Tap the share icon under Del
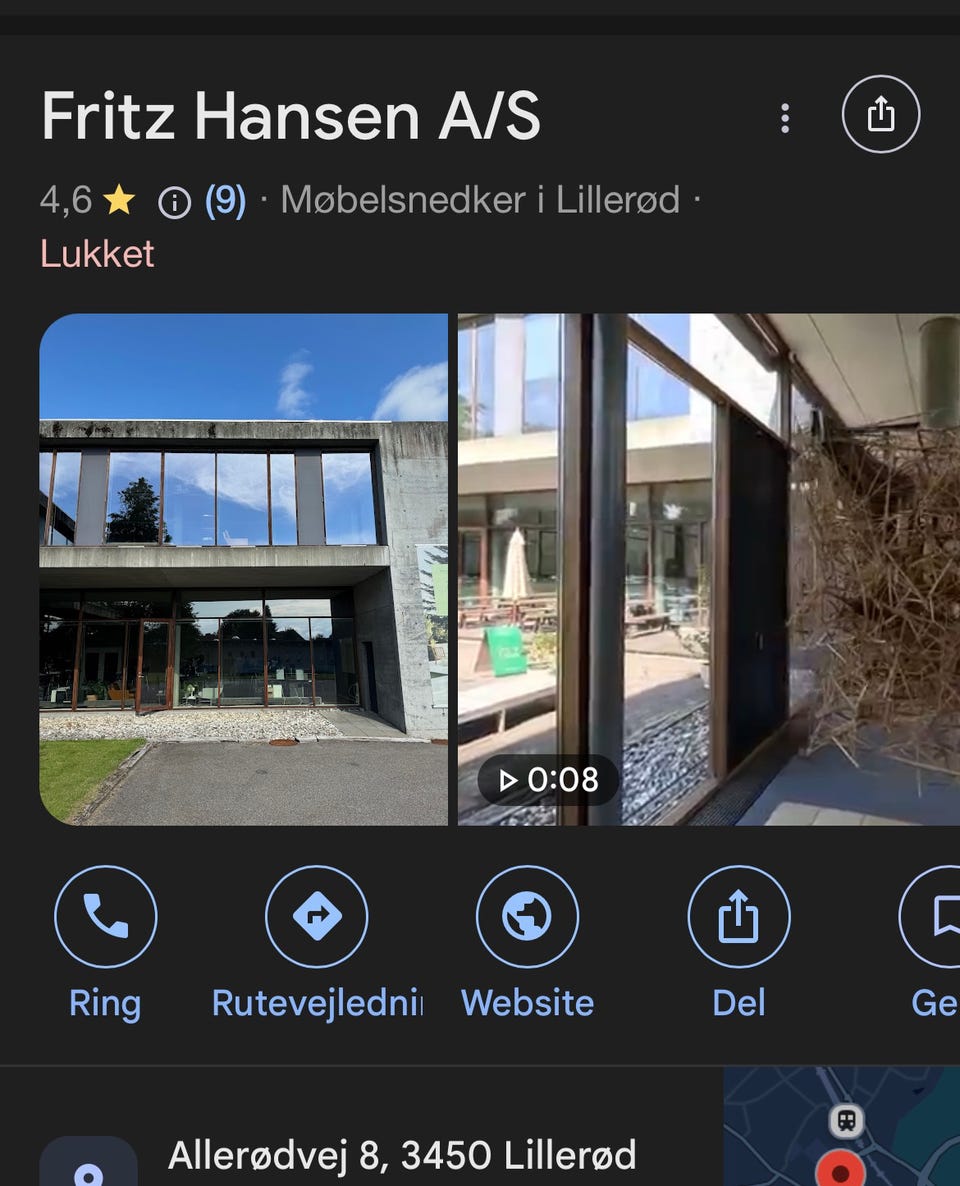Image resolution: width=960 pixels, height=1186 pixels. pos(738,916)
